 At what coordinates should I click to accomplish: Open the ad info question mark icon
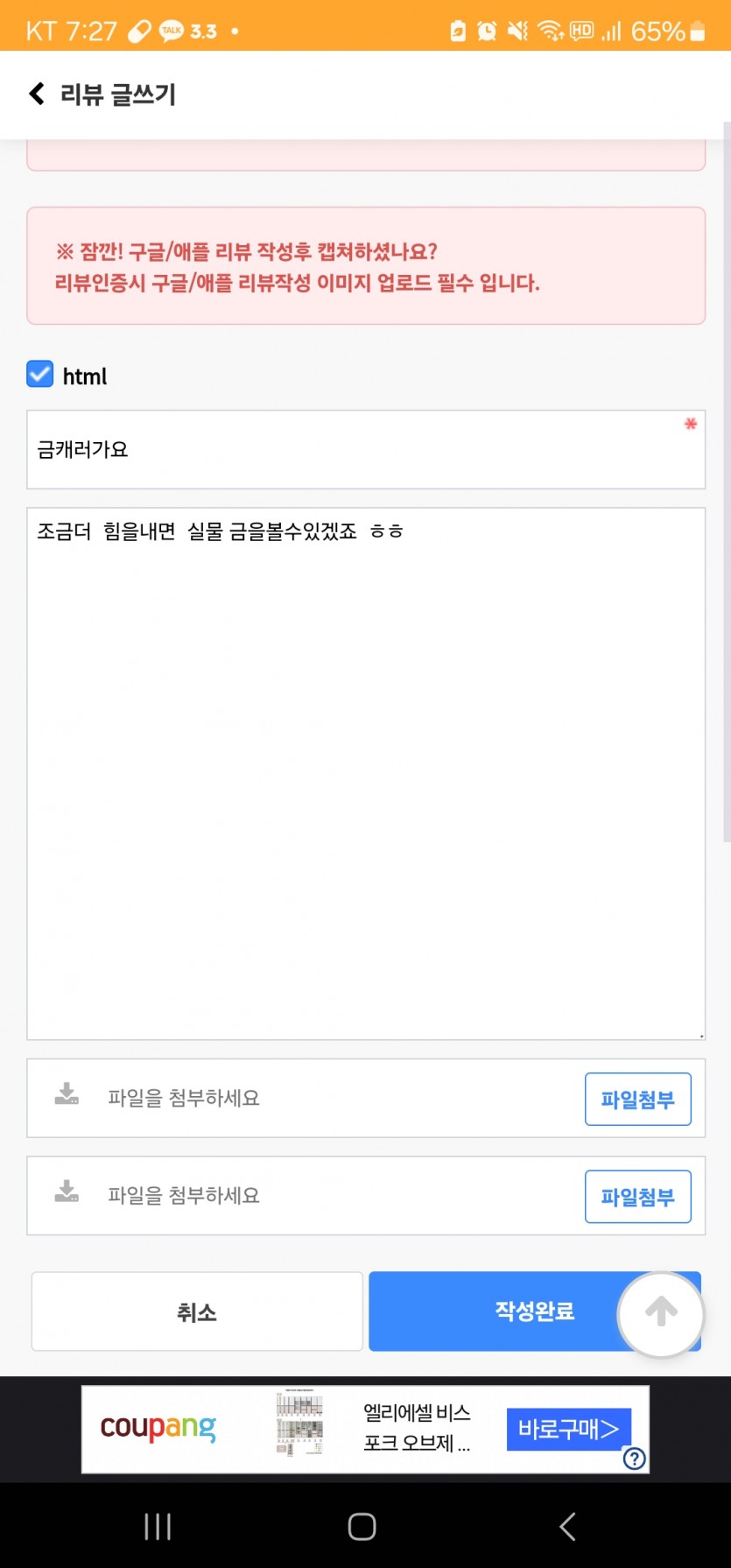click(x=635, y=1458)
